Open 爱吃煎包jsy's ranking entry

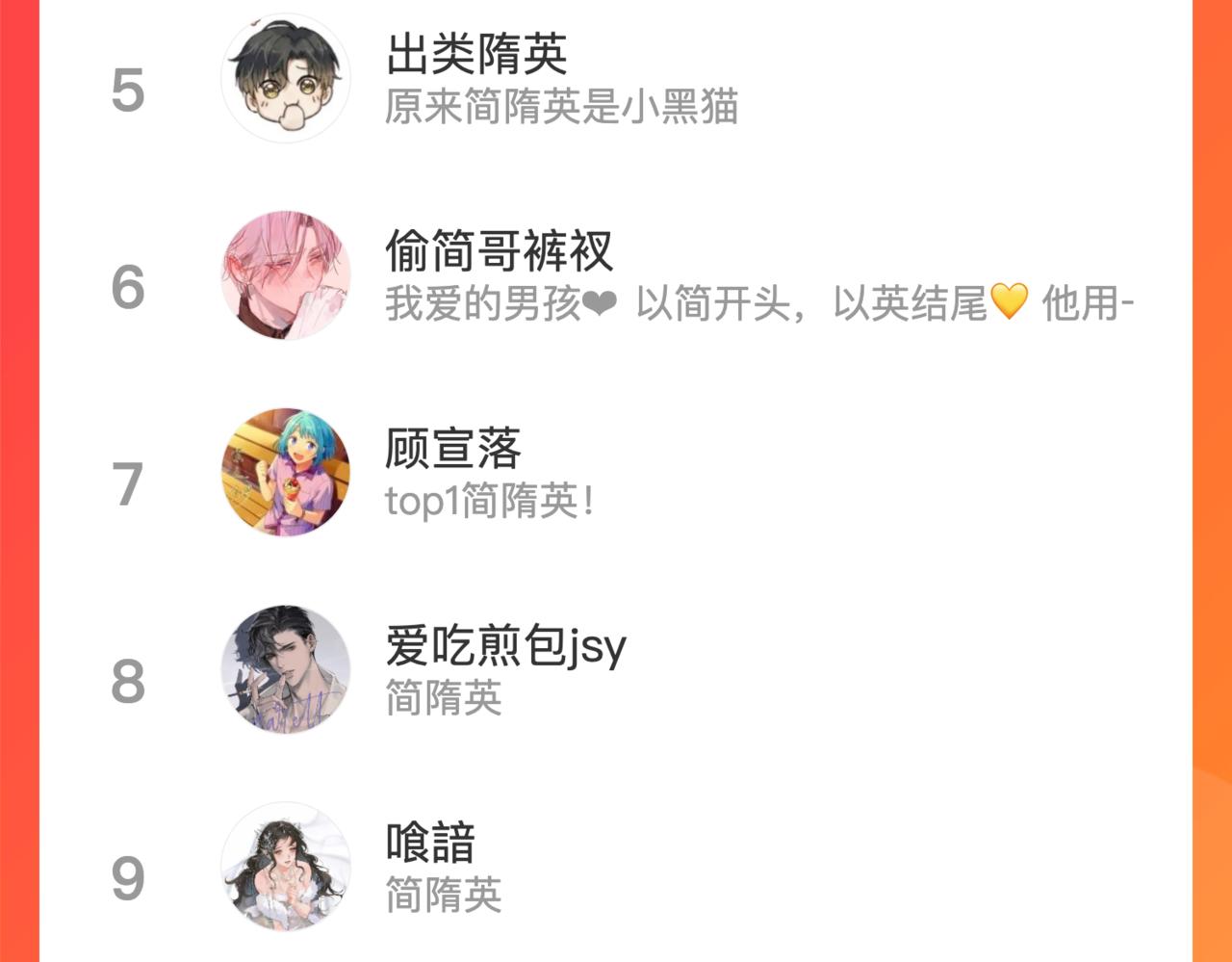tap(616, 670)
